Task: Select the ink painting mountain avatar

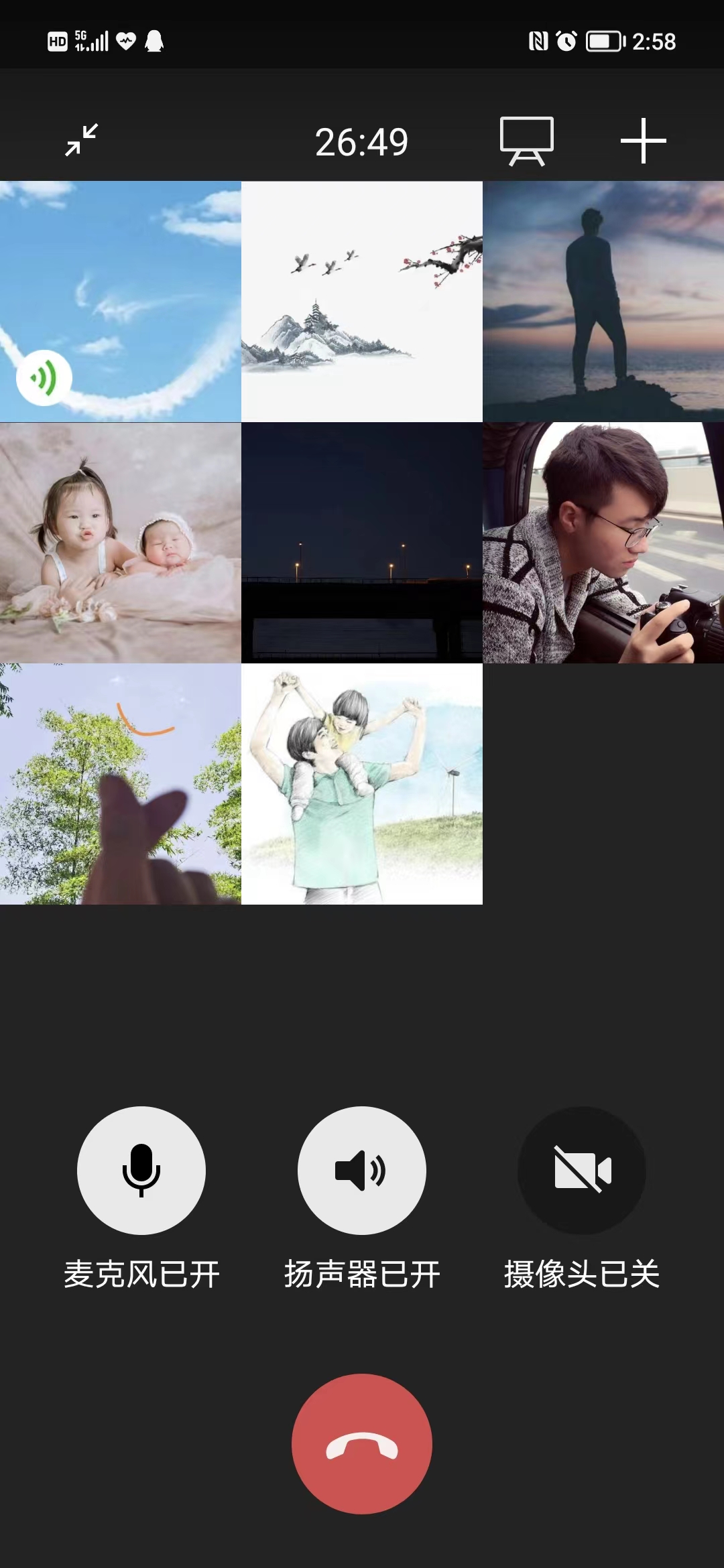Action: [x=362, y=302]
